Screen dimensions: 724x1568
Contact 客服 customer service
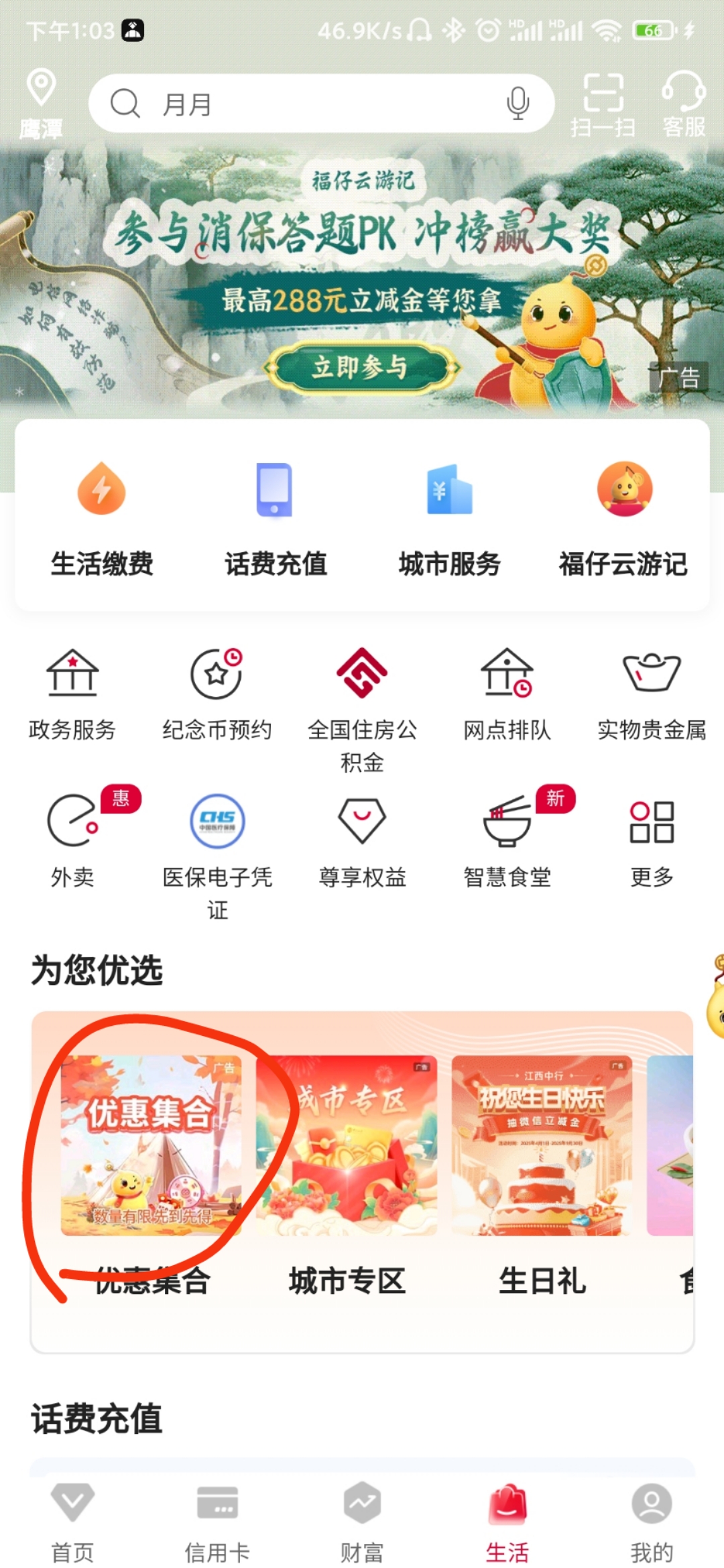[684, 105]
